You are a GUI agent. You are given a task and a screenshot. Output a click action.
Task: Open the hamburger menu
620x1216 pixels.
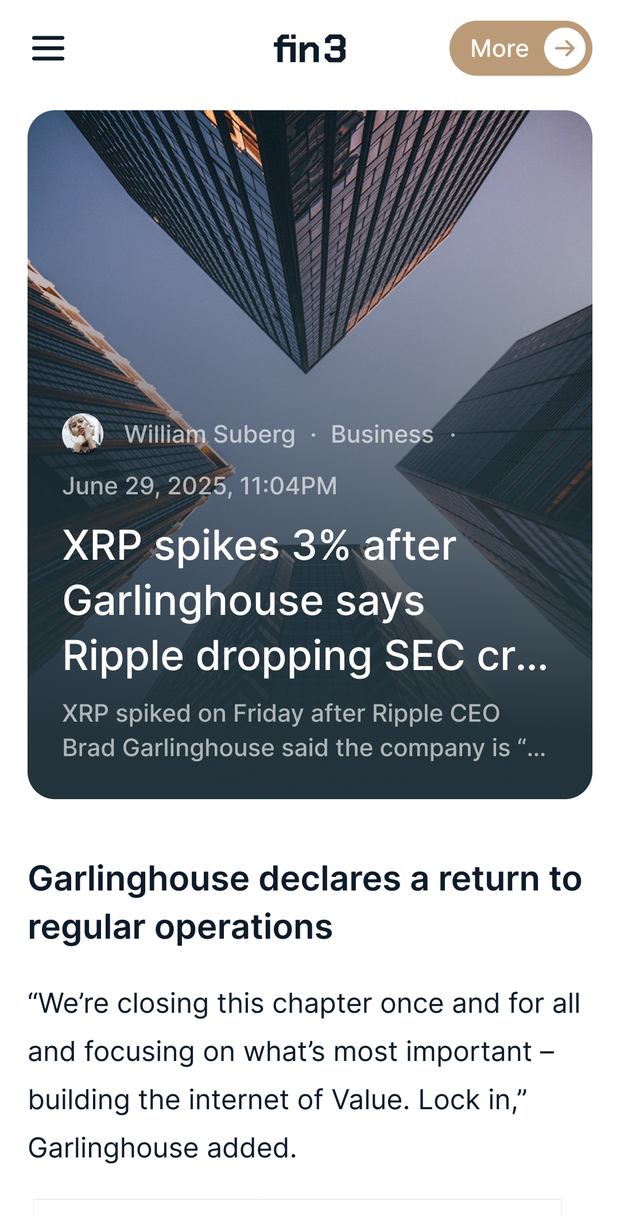pos(48,48)
